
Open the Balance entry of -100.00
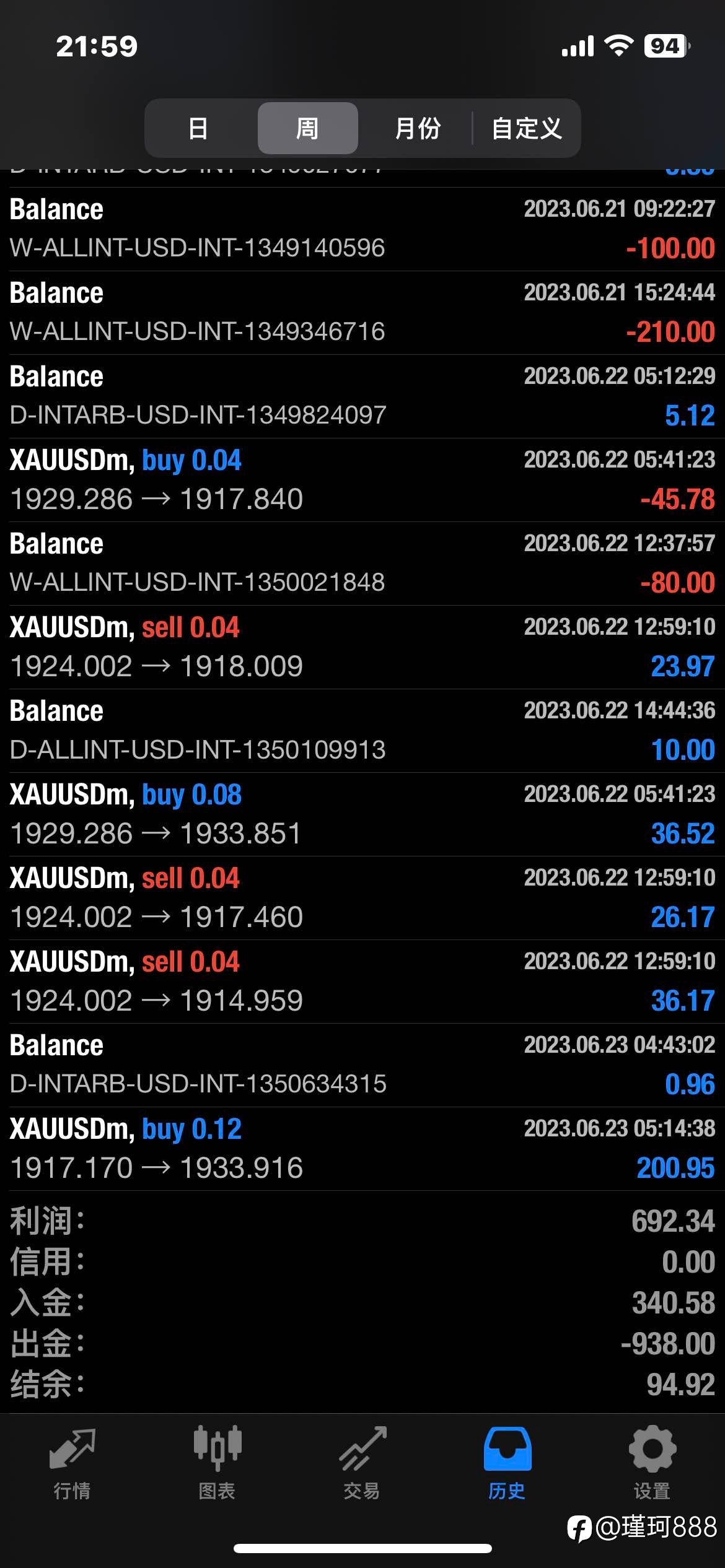click(362, 229)
